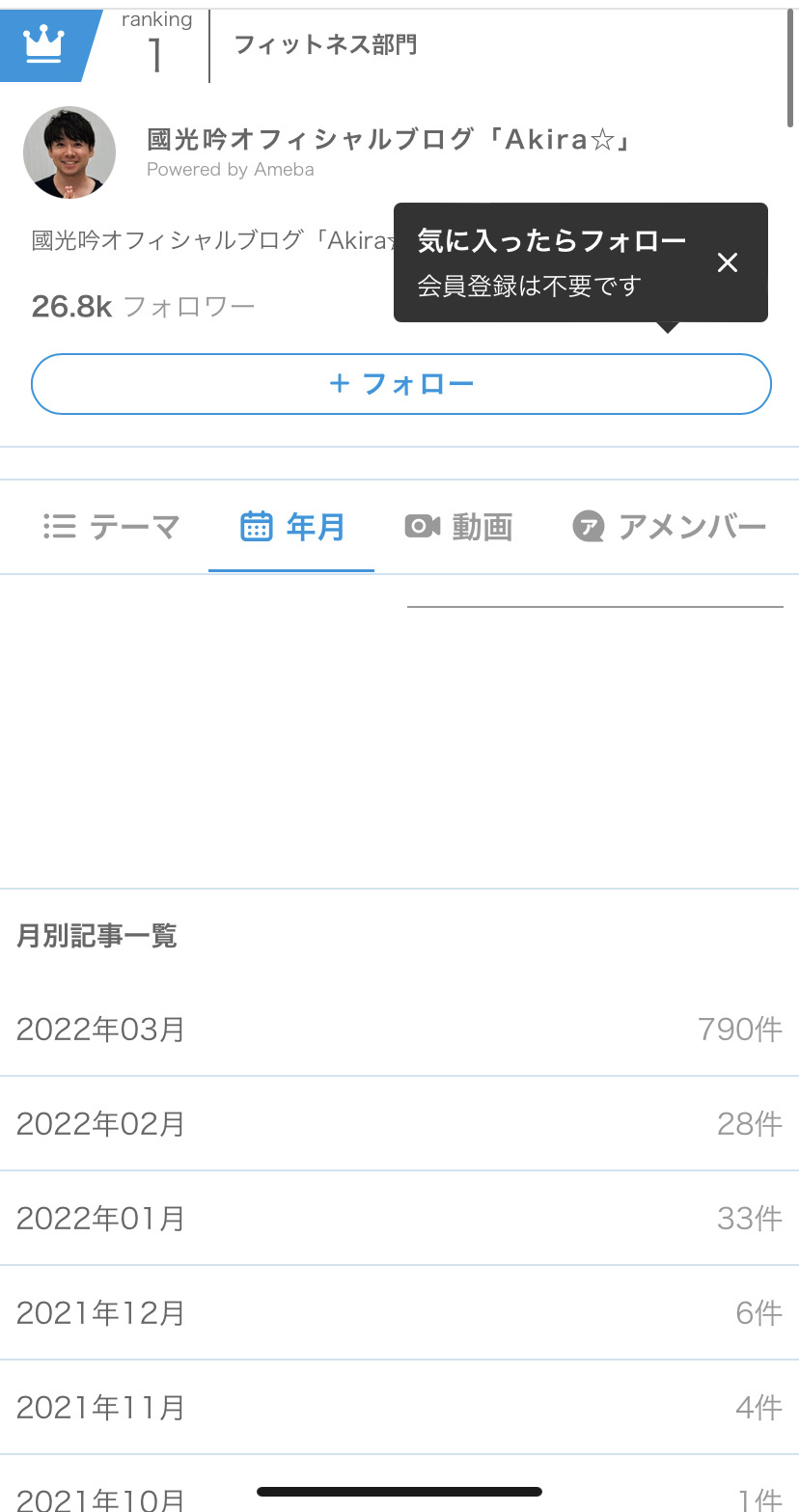The image size is (799, 1512).
Task: Open the blog title 國光吟オフィシャルブログ「Akira☆」
Action: (390, 140)
